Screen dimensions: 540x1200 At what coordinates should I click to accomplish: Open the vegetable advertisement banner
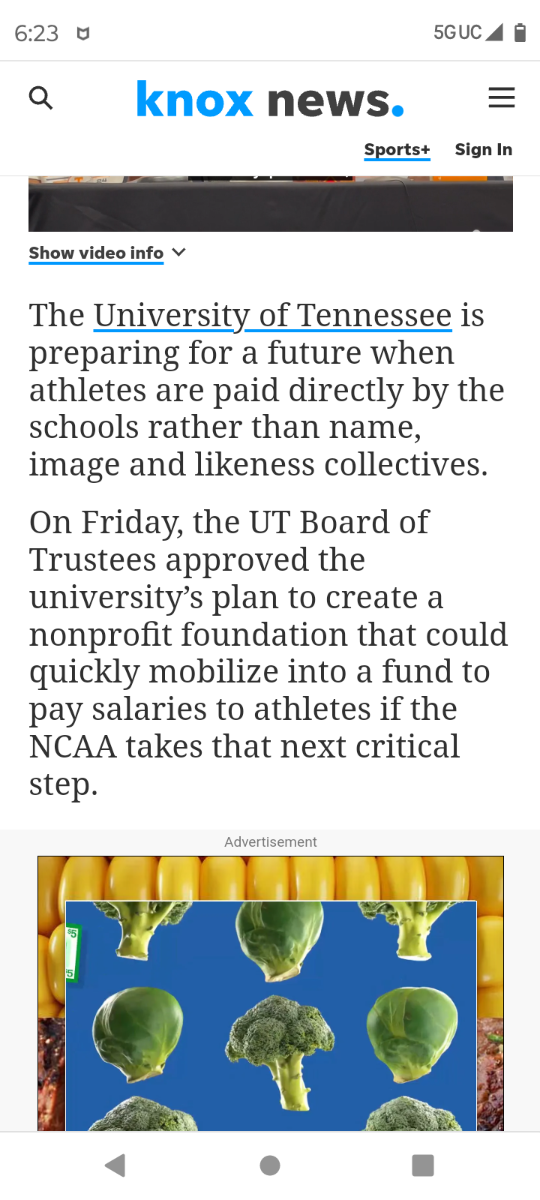(x=270, y=993)
